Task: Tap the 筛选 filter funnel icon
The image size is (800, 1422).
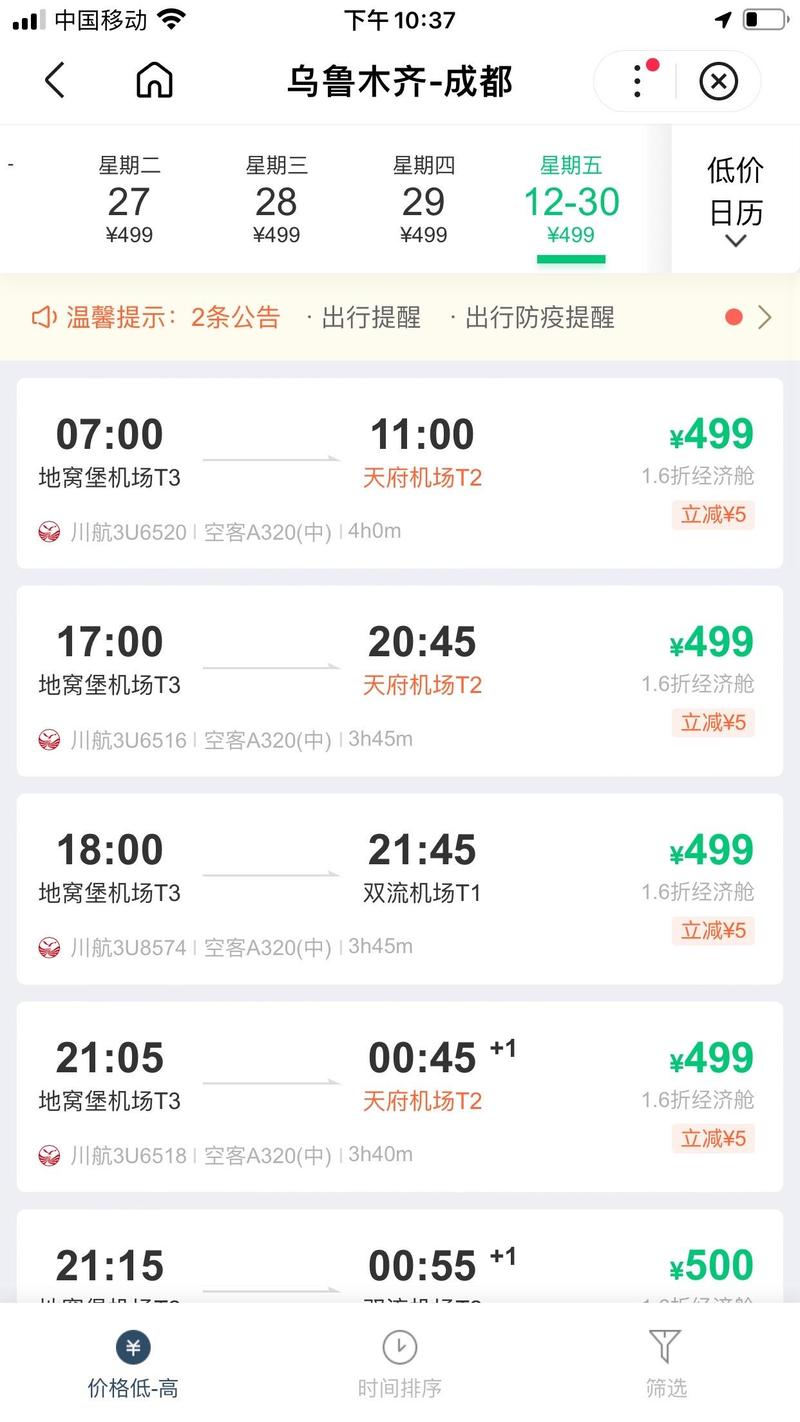Action: [x=666, y=1348]
